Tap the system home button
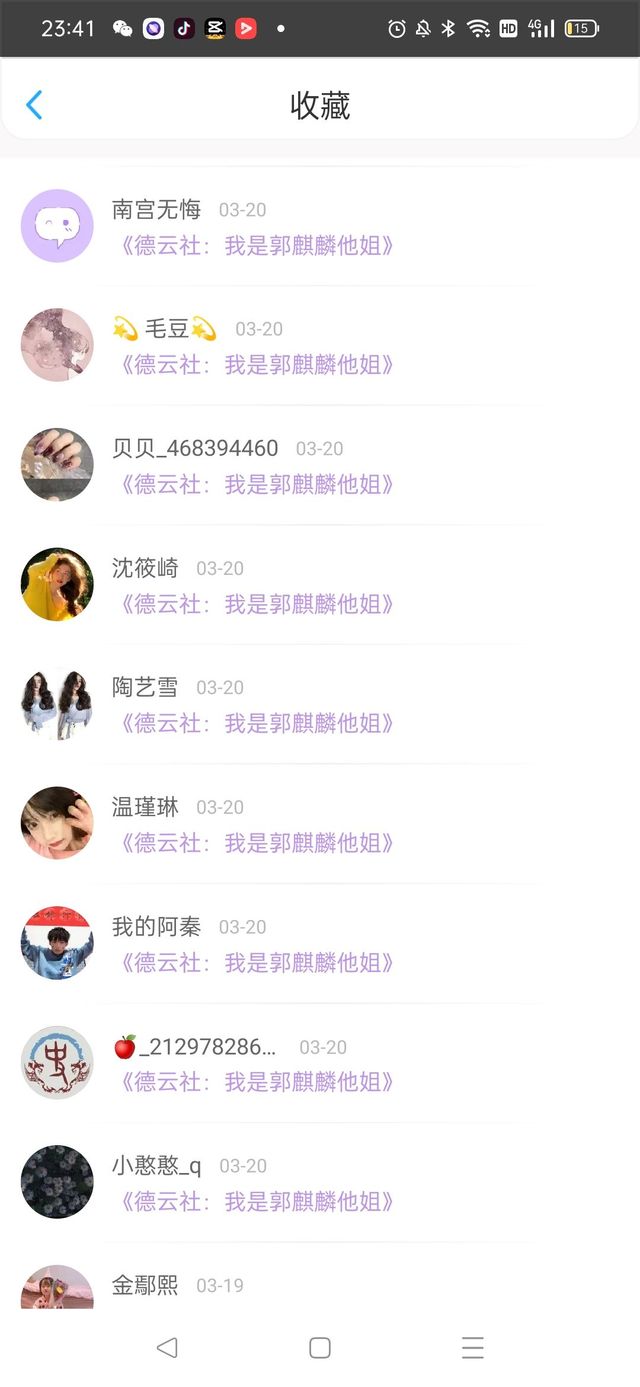This screenshot has height=1387, width=640. (x=320, y=1348)
